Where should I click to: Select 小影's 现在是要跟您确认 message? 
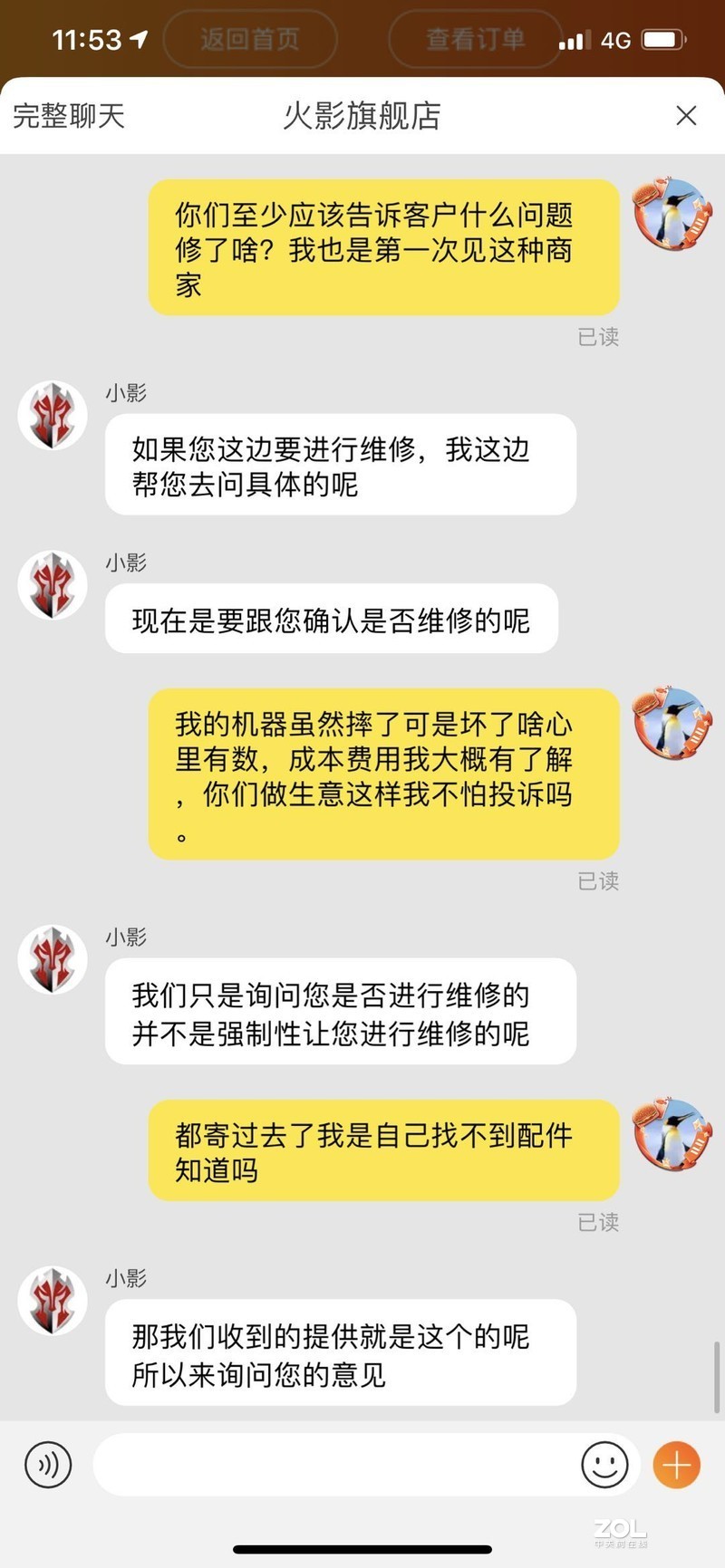pos(332,619)
